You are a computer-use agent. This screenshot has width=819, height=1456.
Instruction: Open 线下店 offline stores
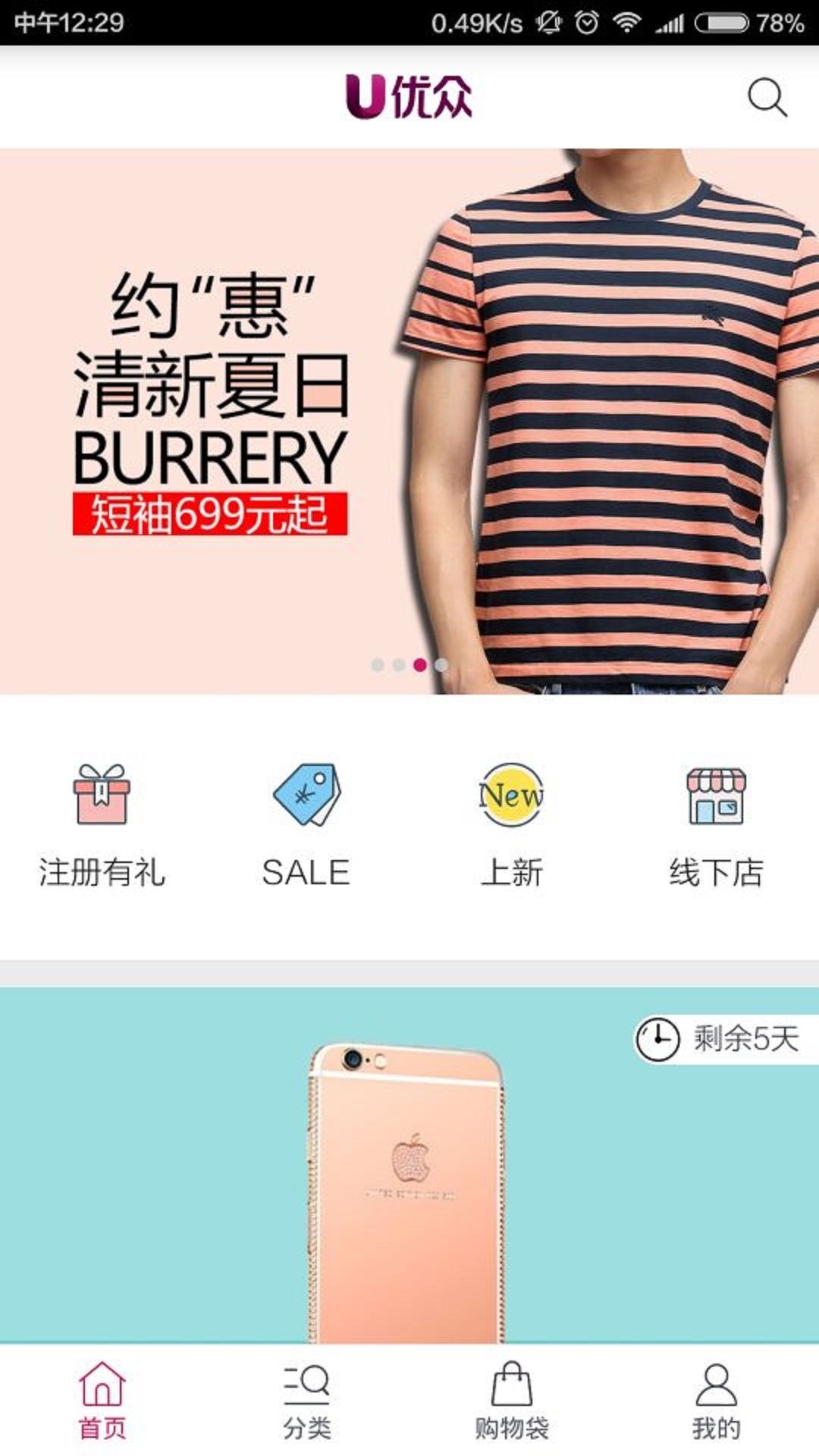(716, 825)
